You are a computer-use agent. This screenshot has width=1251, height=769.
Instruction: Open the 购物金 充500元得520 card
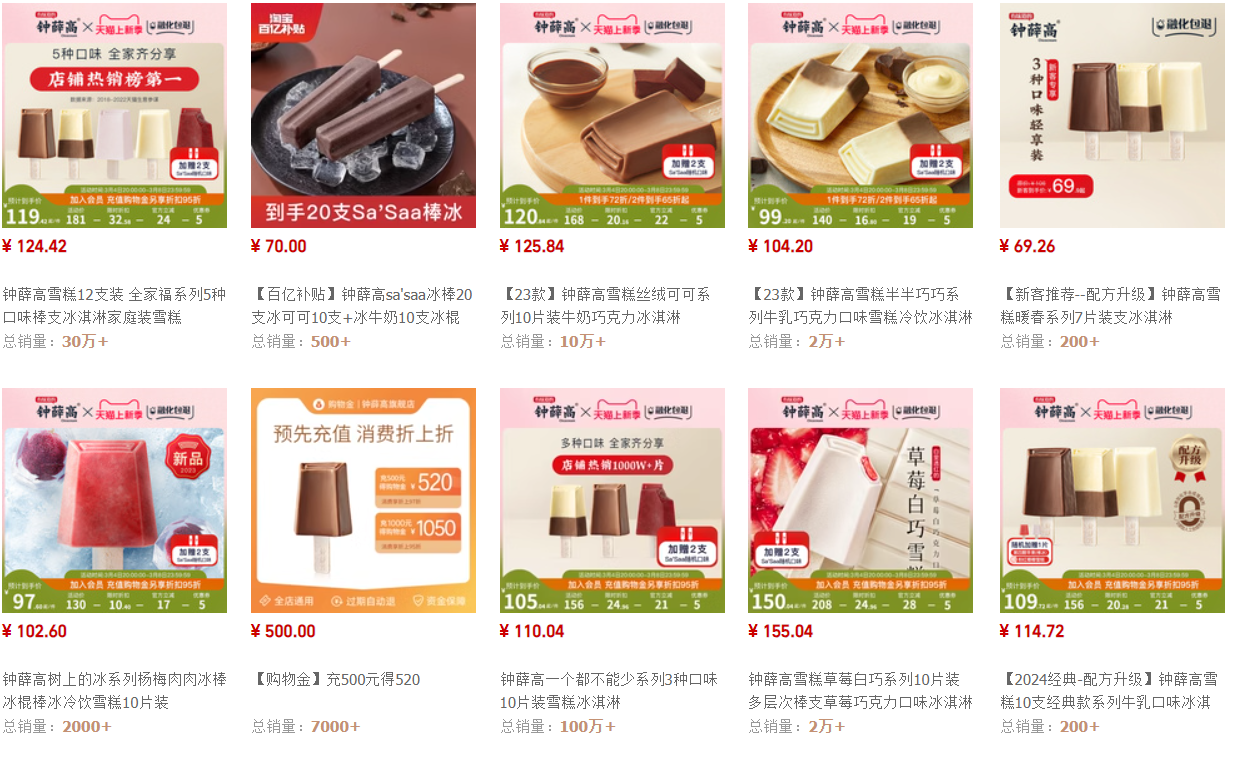[x=363, y=500]
